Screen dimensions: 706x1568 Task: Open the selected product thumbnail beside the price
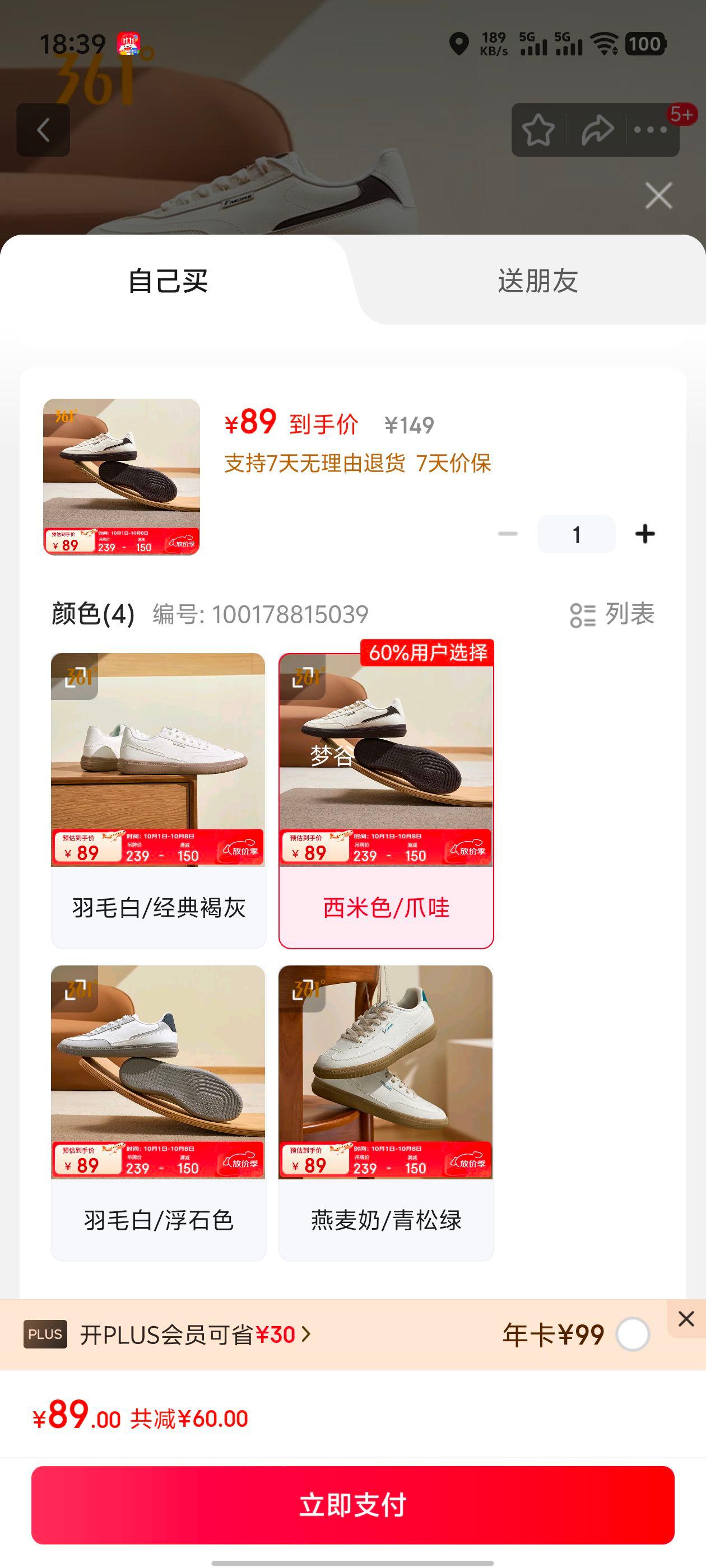pyautogui.click(x=121, y=477)
